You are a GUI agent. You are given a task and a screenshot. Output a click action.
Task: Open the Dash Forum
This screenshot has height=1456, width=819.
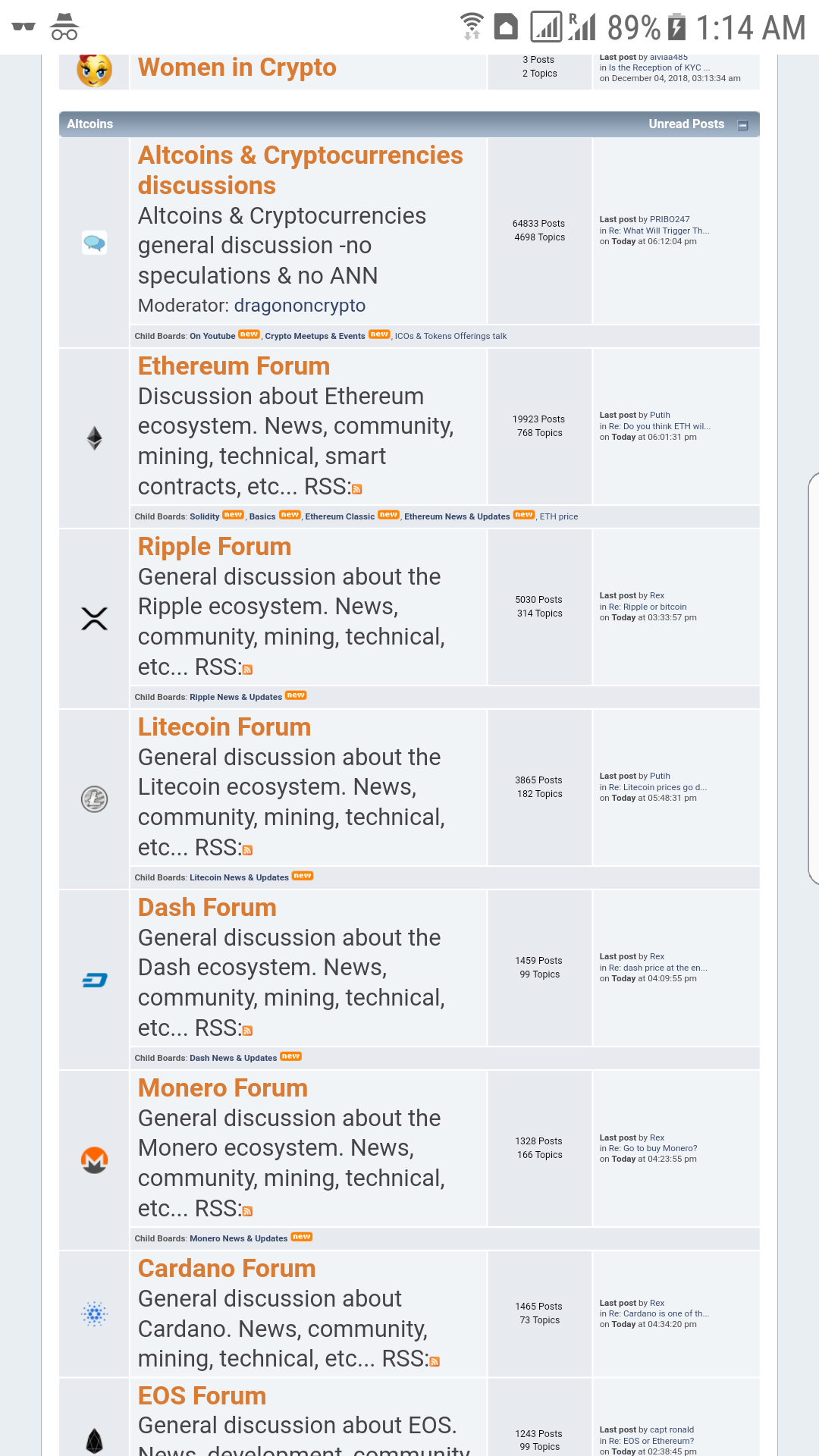[207, 908]
